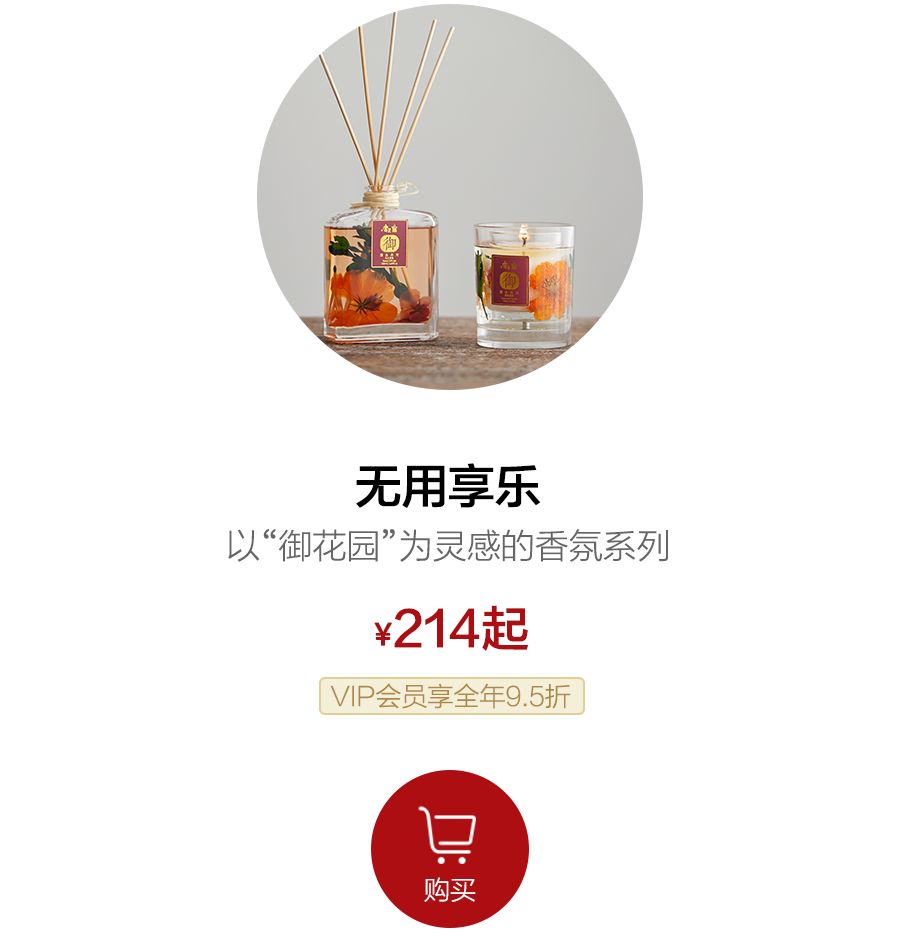Tap the red 购买 cart button

pyautogui.click(x=449, y=849)
